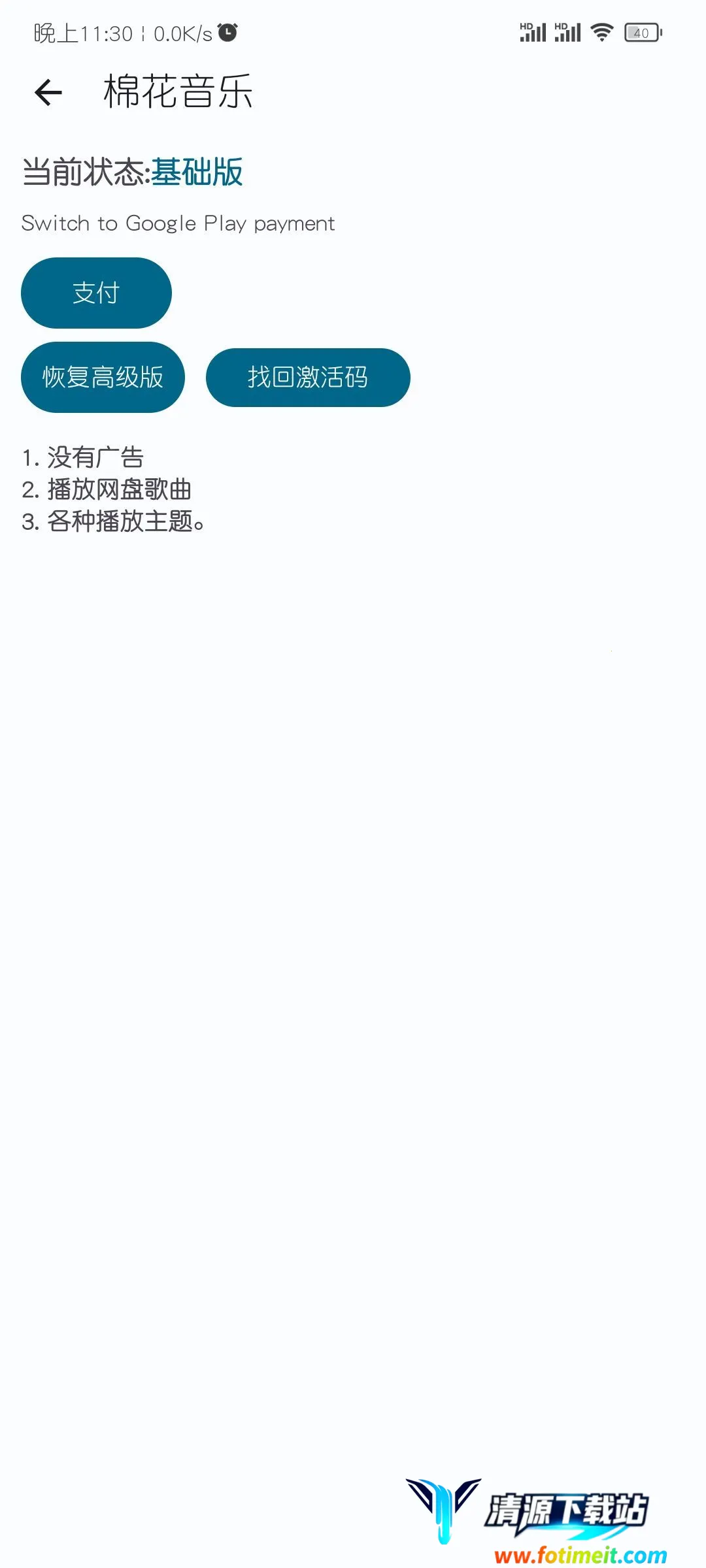Go back using the top arrow

pos(48,92)
